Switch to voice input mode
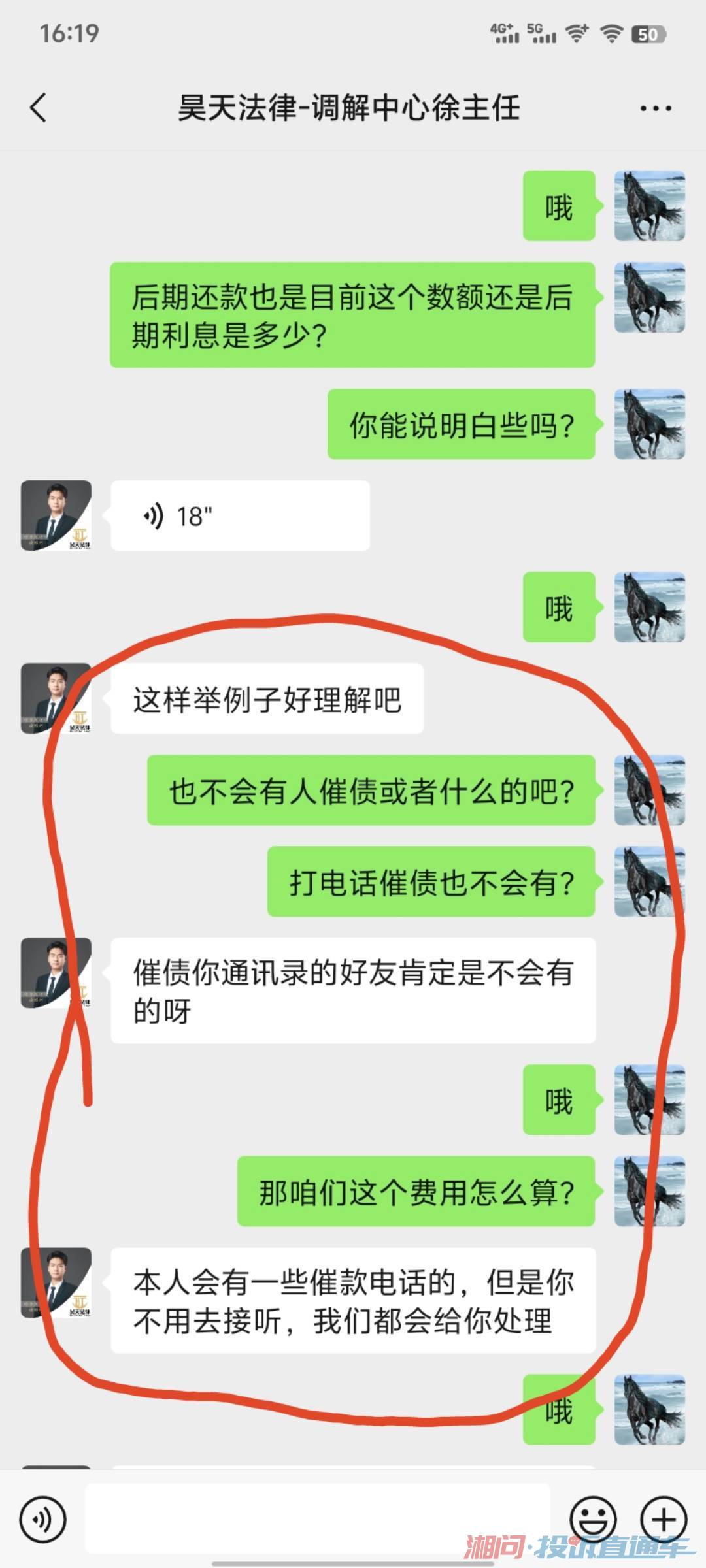 [42, 1520]
